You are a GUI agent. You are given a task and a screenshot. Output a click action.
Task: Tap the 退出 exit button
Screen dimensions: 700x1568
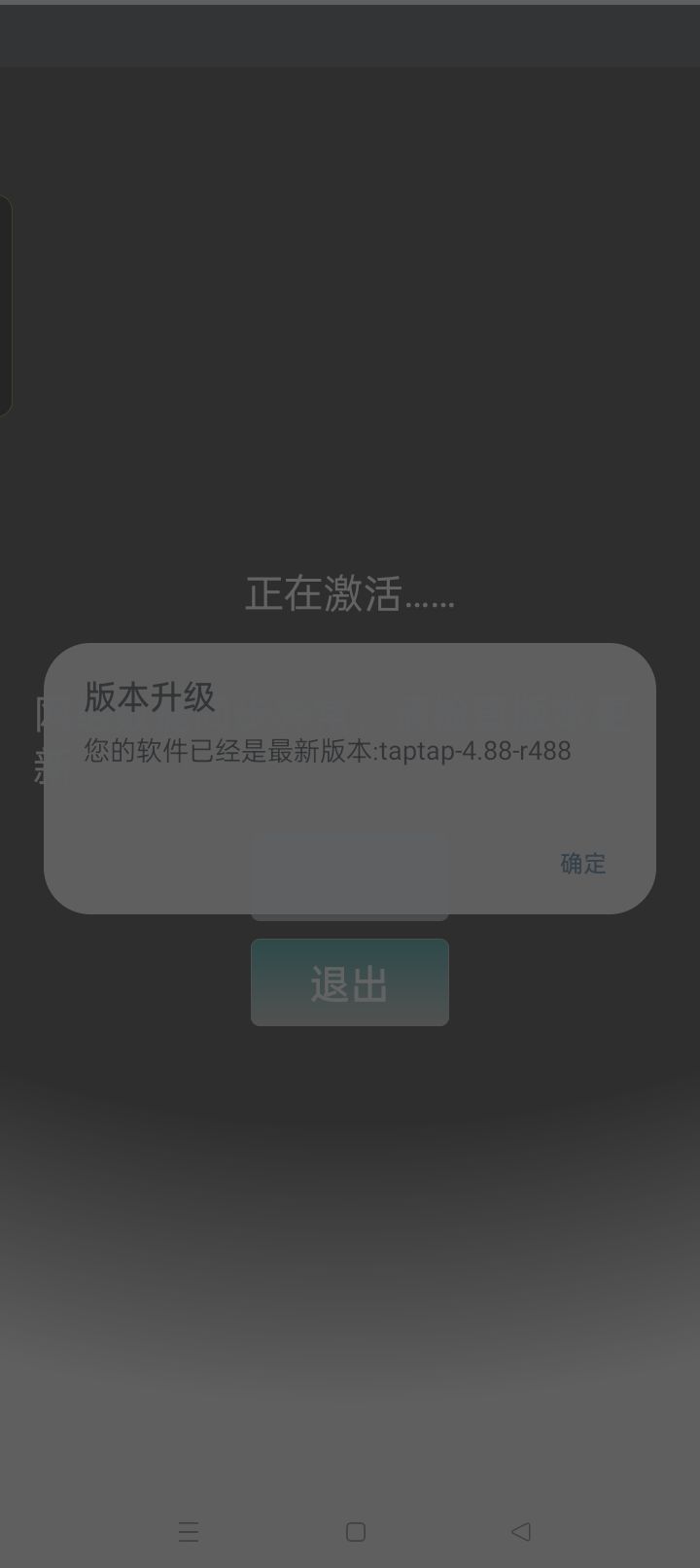(350, 982)
